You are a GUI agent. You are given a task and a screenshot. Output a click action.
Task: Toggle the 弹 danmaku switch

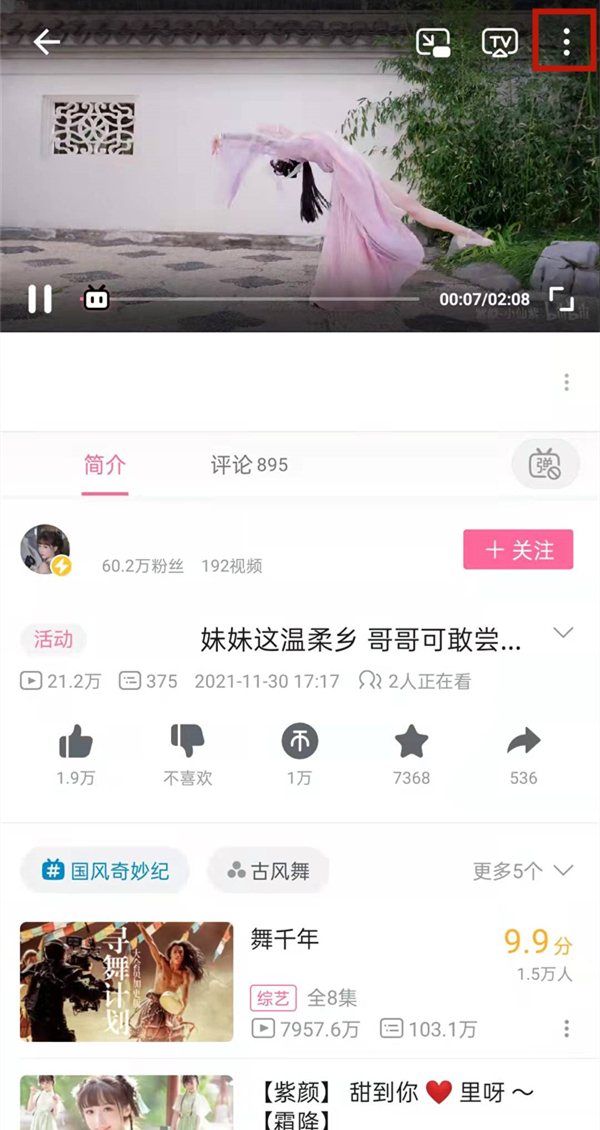[545, 465]
